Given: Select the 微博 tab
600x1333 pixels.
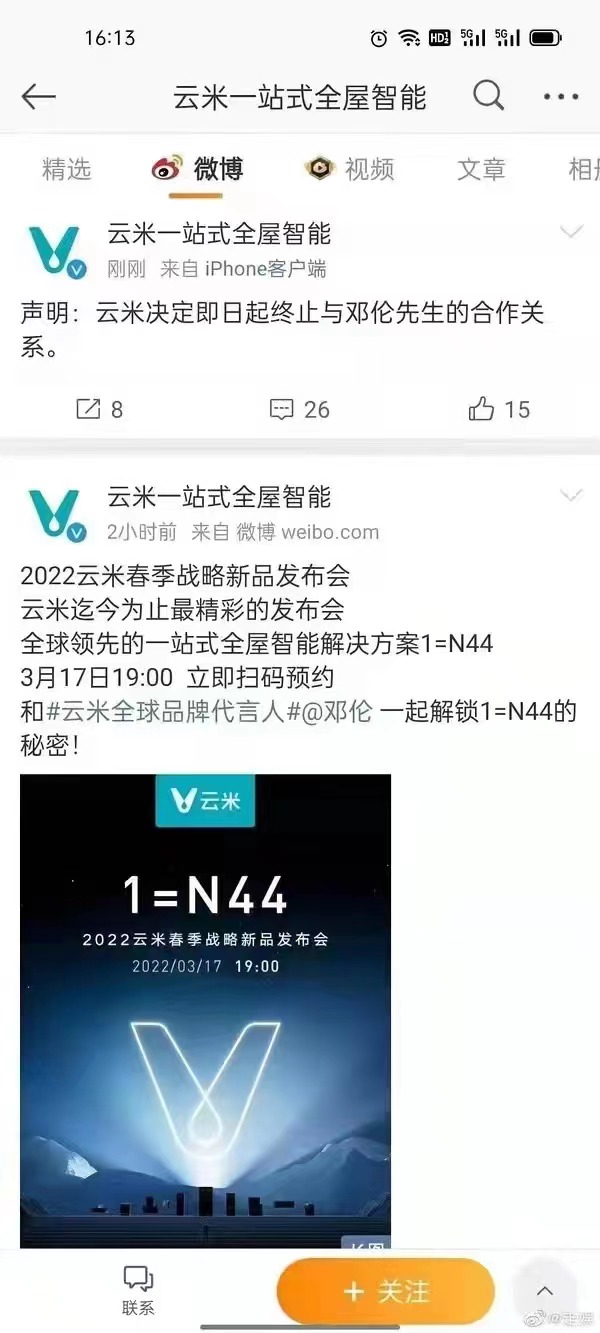Looking at the screenshot, I should coord(197,169).
